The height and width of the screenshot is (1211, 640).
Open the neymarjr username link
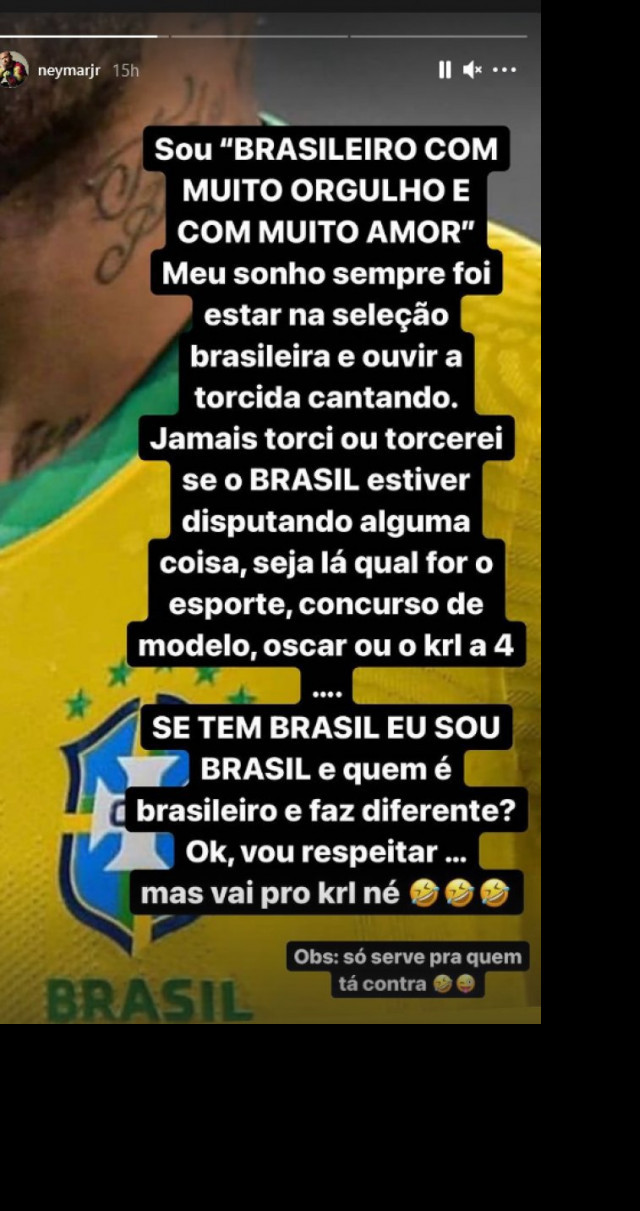(x=69, y=70)
